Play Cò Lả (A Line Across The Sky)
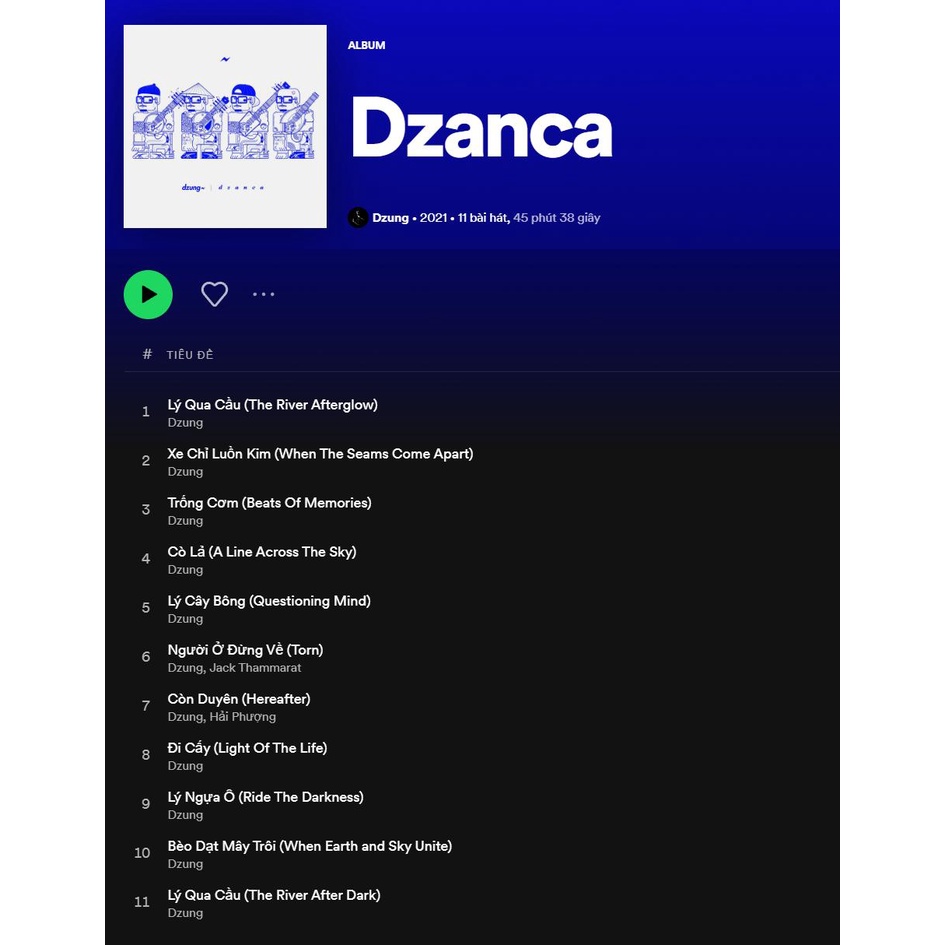The image size is (945, 945). coord(262,552)
